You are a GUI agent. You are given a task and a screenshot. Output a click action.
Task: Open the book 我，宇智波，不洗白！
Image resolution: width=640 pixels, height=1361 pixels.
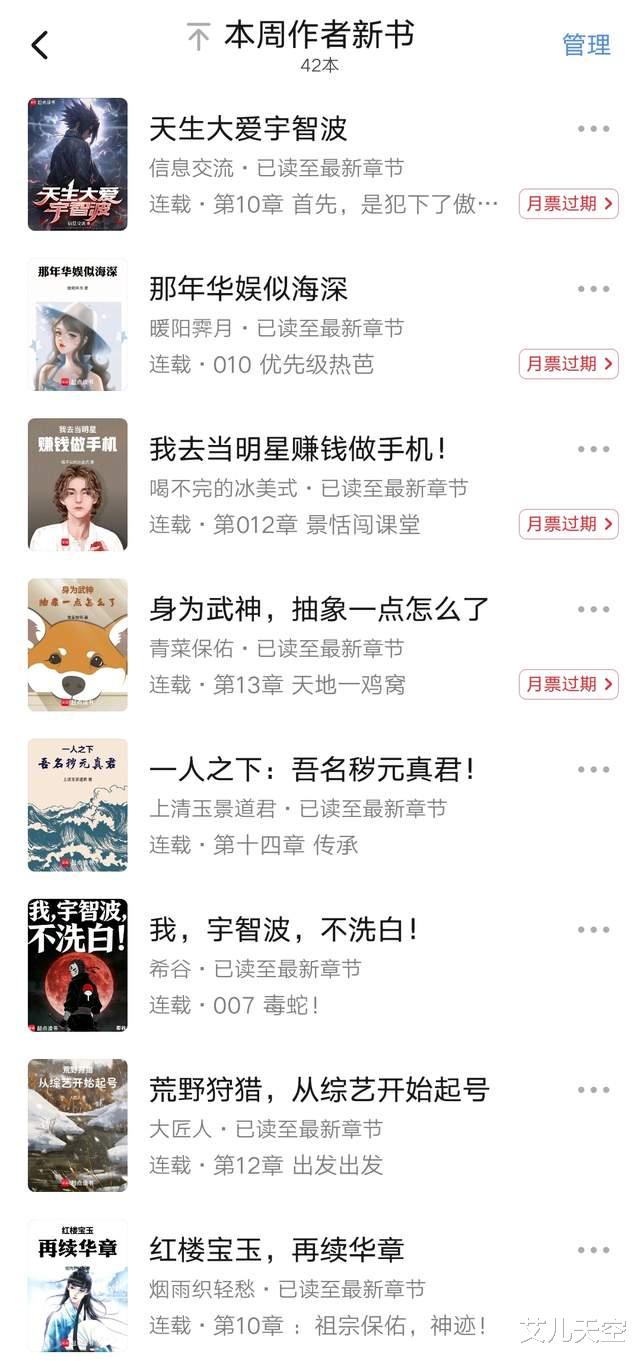[x=320, y=964]
